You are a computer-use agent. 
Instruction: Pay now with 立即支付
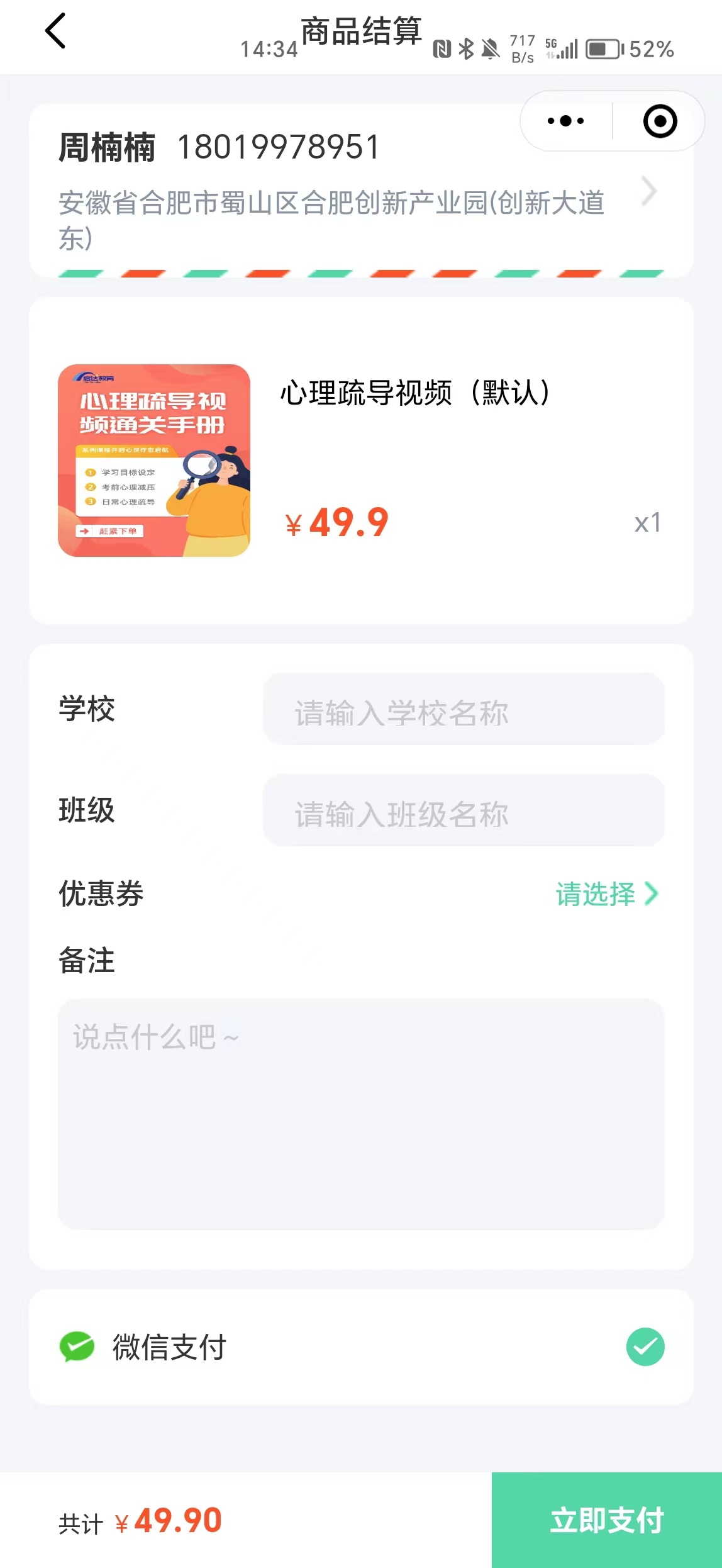606,1520
